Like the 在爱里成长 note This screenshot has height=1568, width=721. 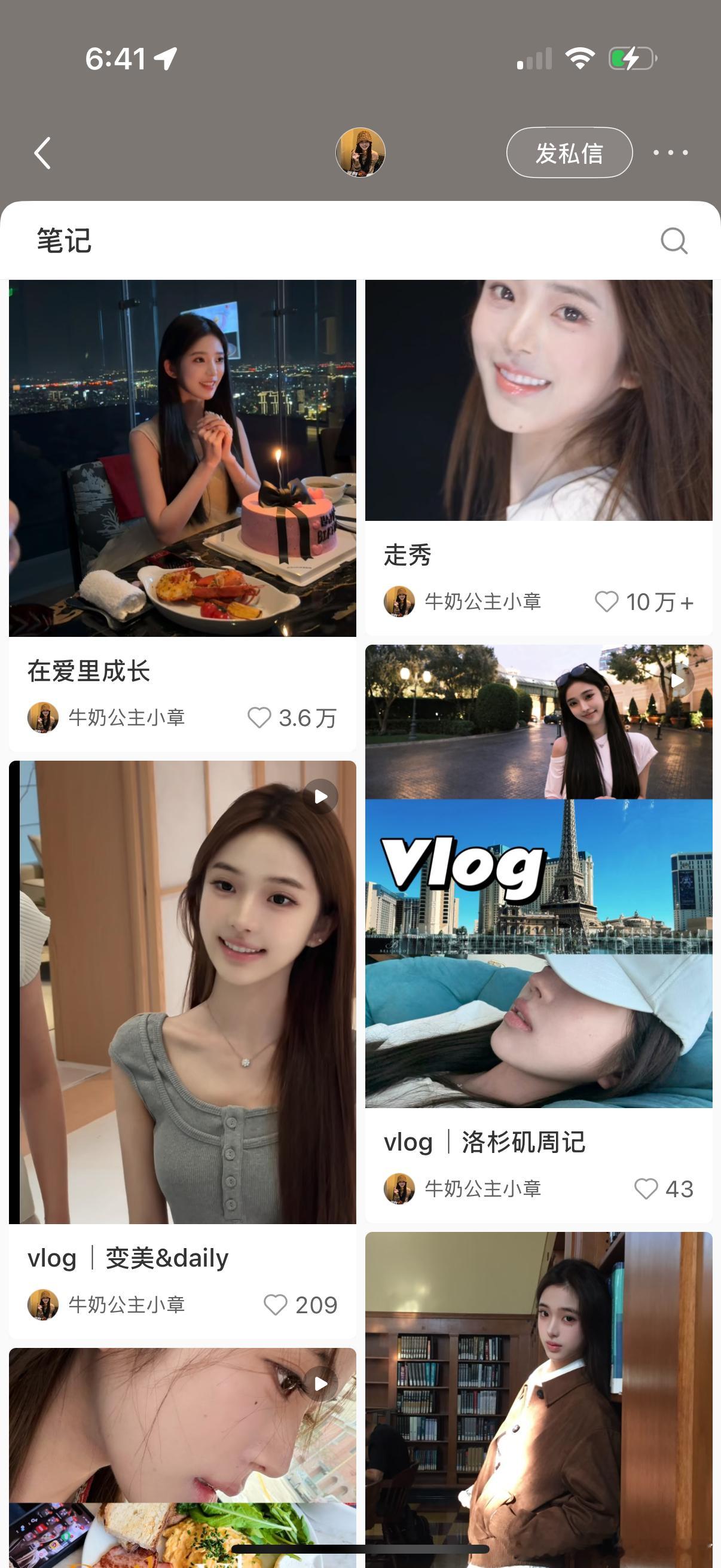pos(259,718)
